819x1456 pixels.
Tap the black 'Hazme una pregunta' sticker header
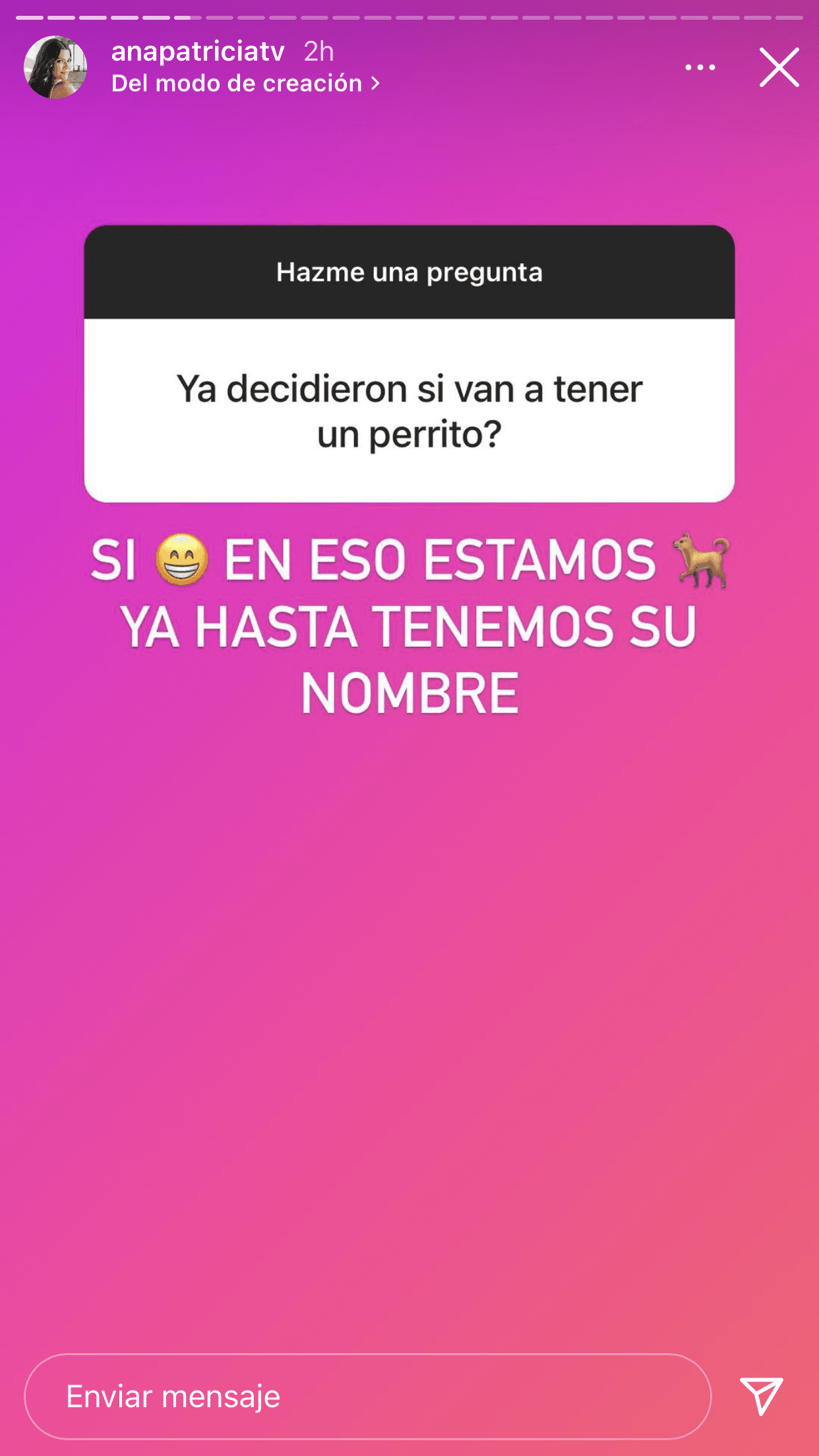coord(409,272)
